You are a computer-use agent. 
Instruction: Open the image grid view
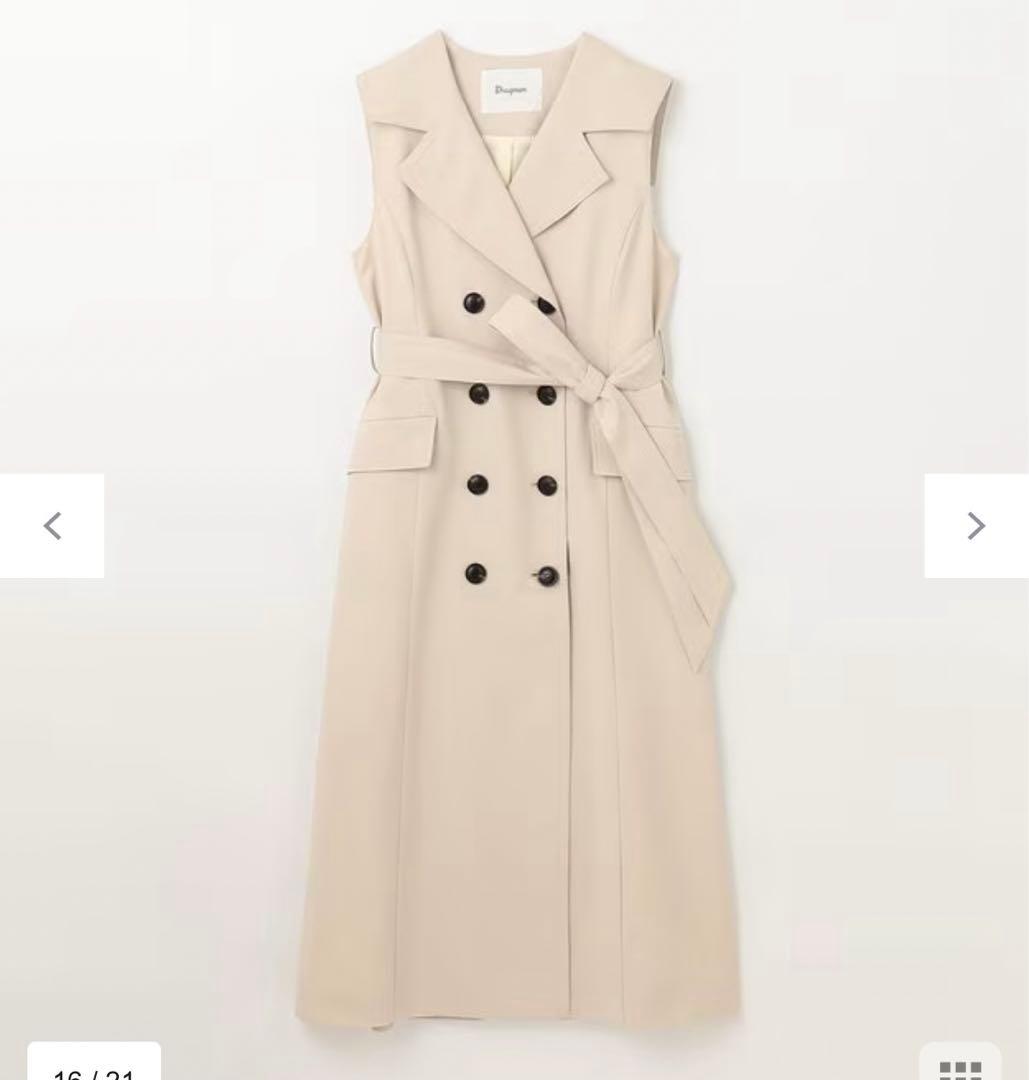[x=960, y=1066]
